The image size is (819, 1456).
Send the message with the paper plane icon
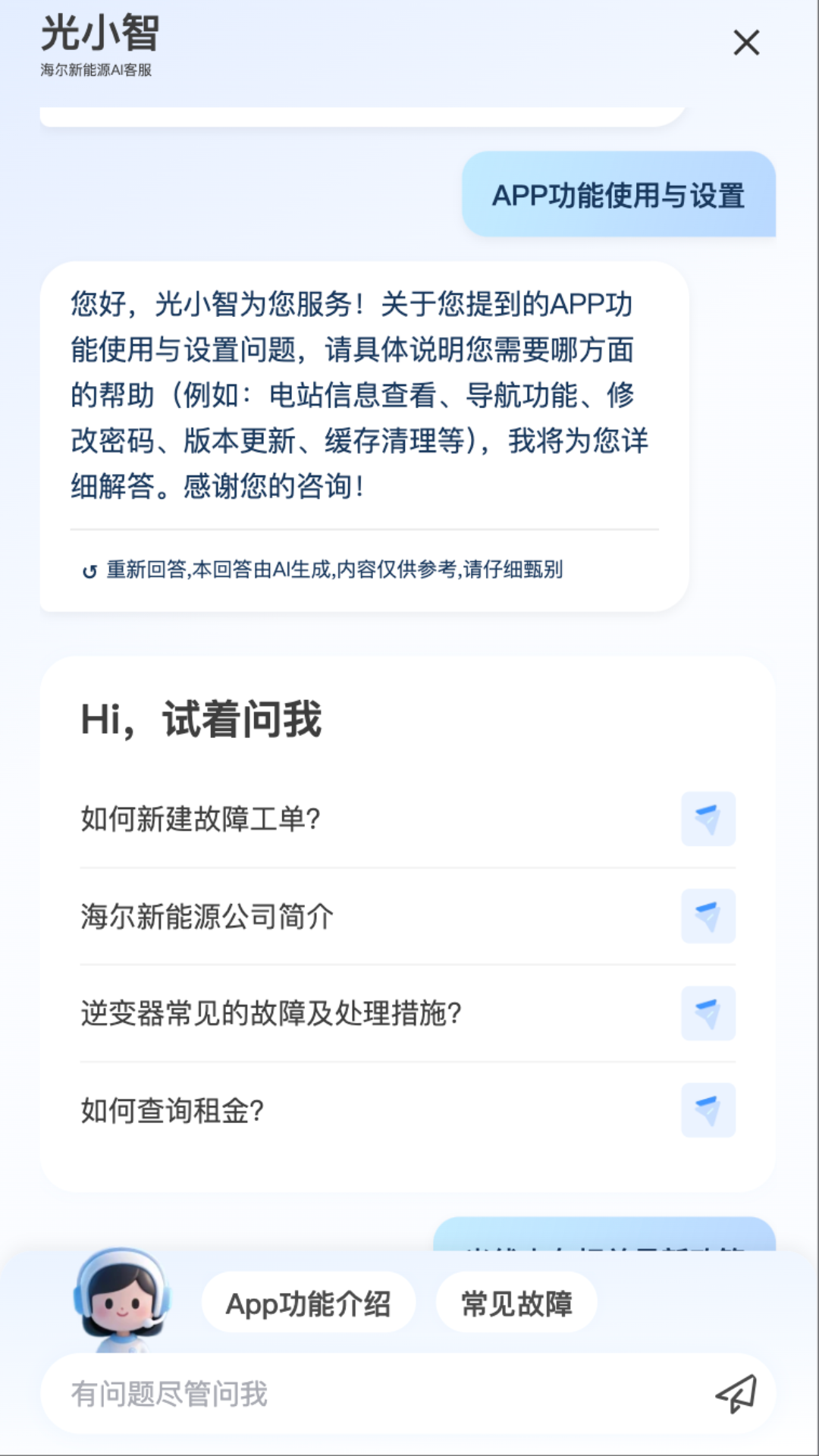click(x=736, y=1394)
